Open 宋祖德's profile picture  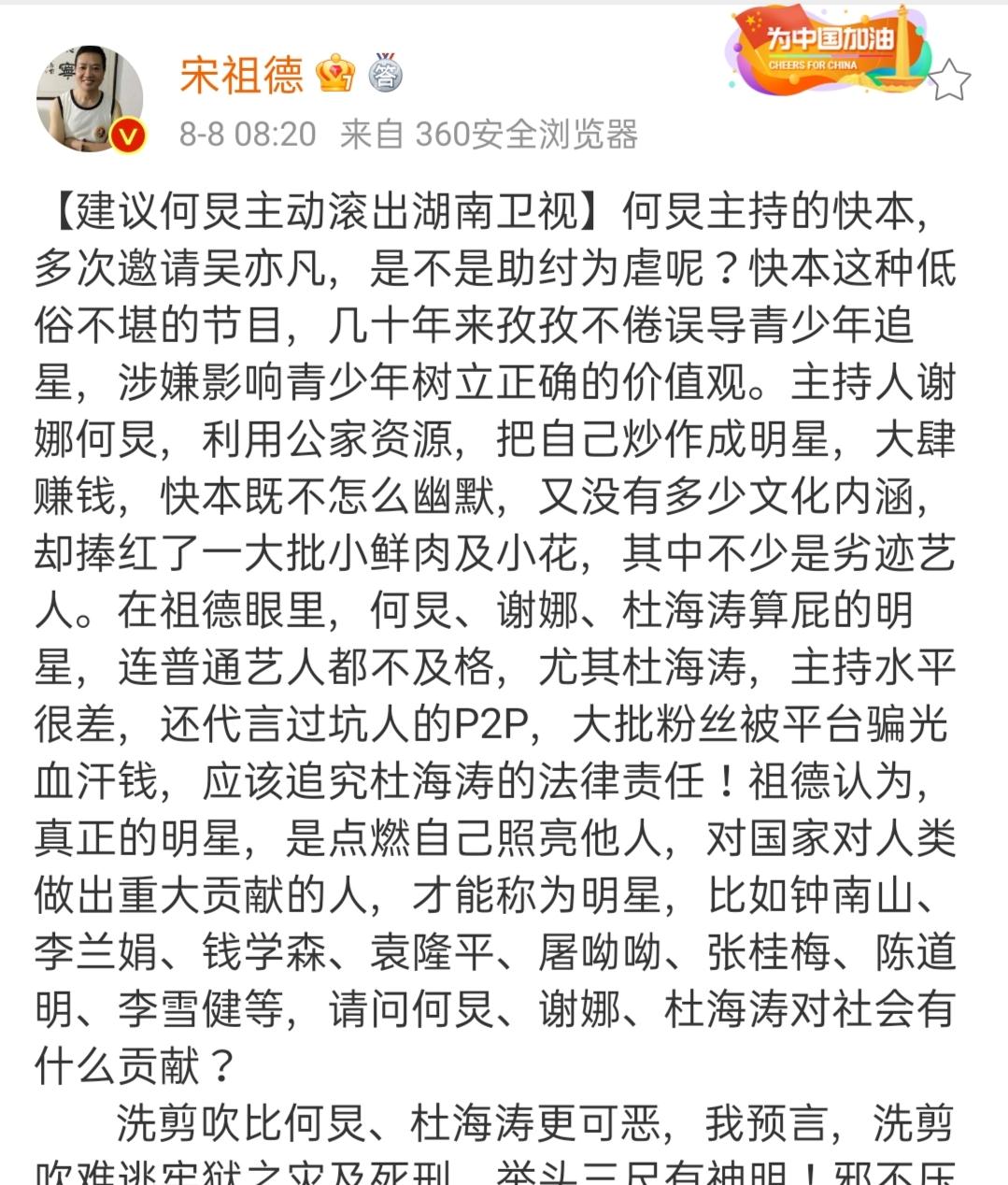[x=89, y=98]
